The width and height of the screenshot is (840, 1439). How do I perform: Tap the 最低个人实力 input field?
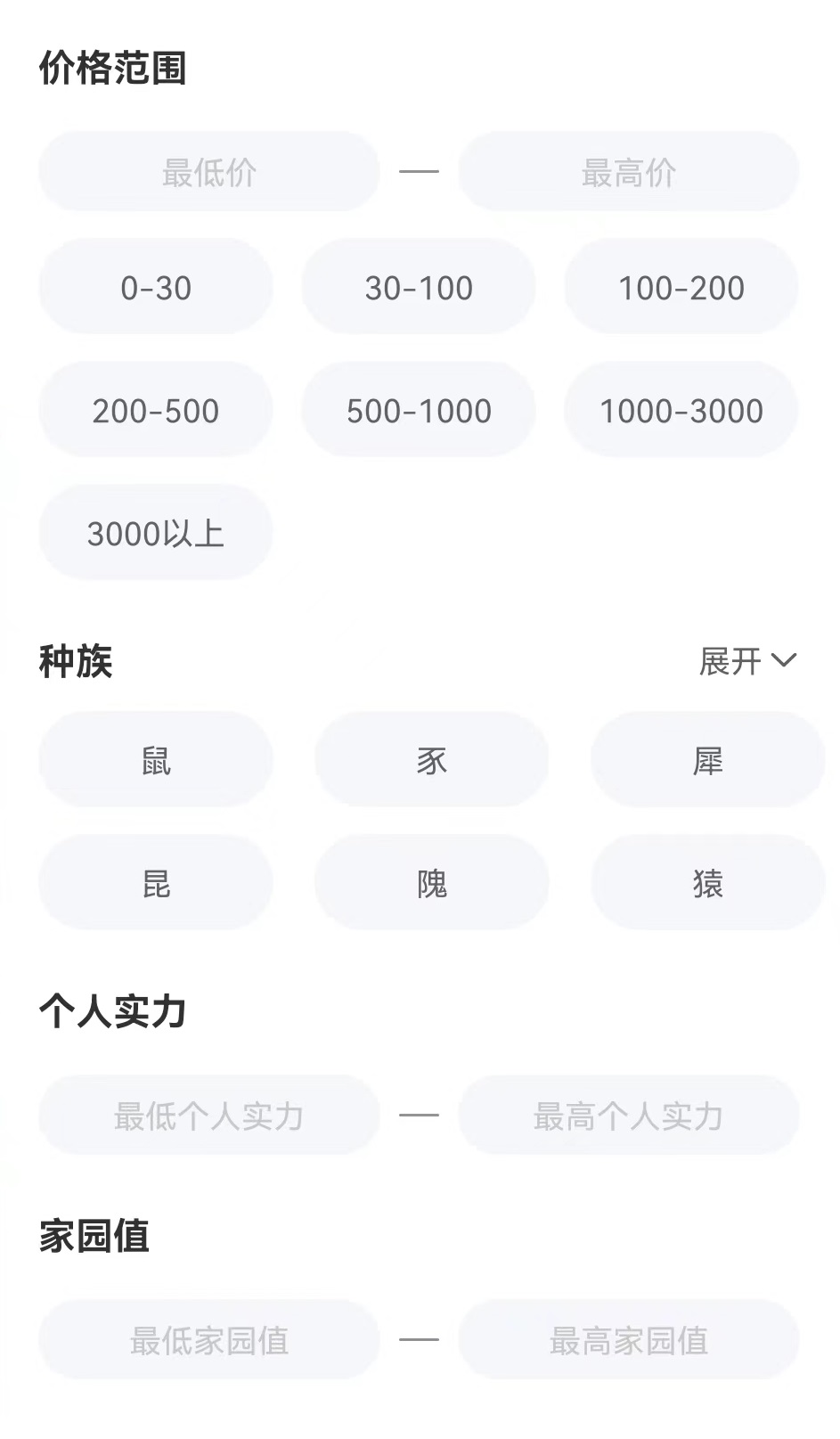(208, 1116)
